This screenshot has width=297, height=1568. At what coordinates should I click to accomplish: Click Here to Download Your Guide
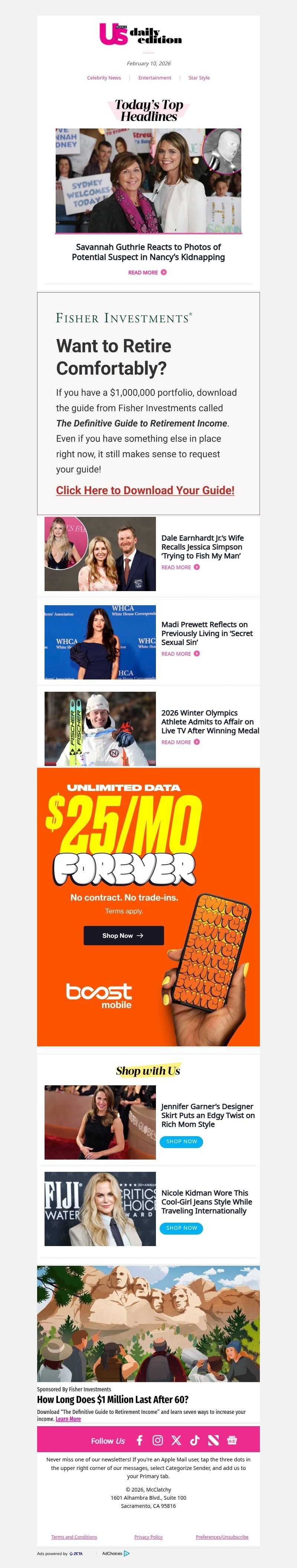coord(145,490)
